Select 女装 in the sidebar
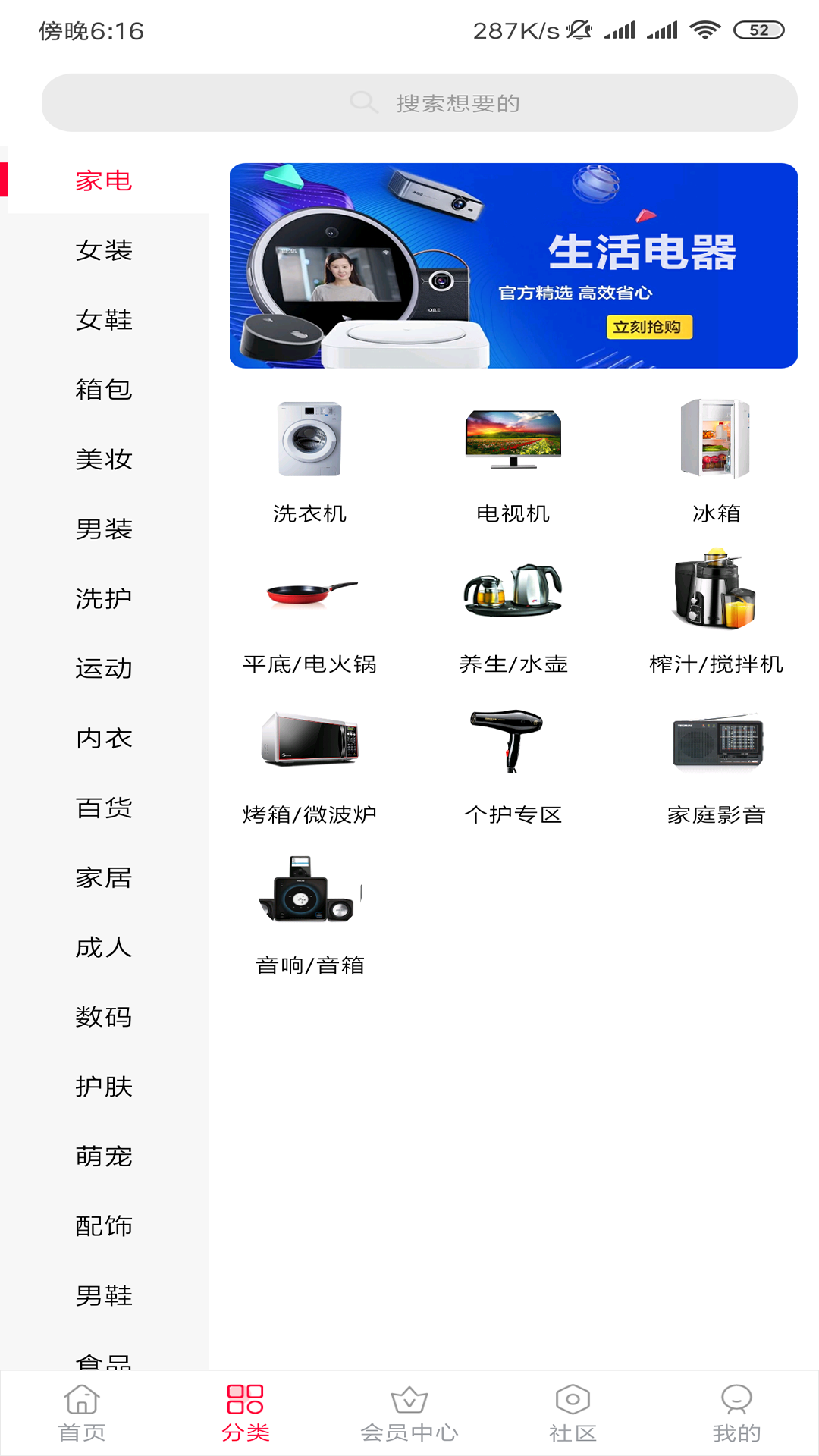This screenshot has height=1456, width=819. 104,250
